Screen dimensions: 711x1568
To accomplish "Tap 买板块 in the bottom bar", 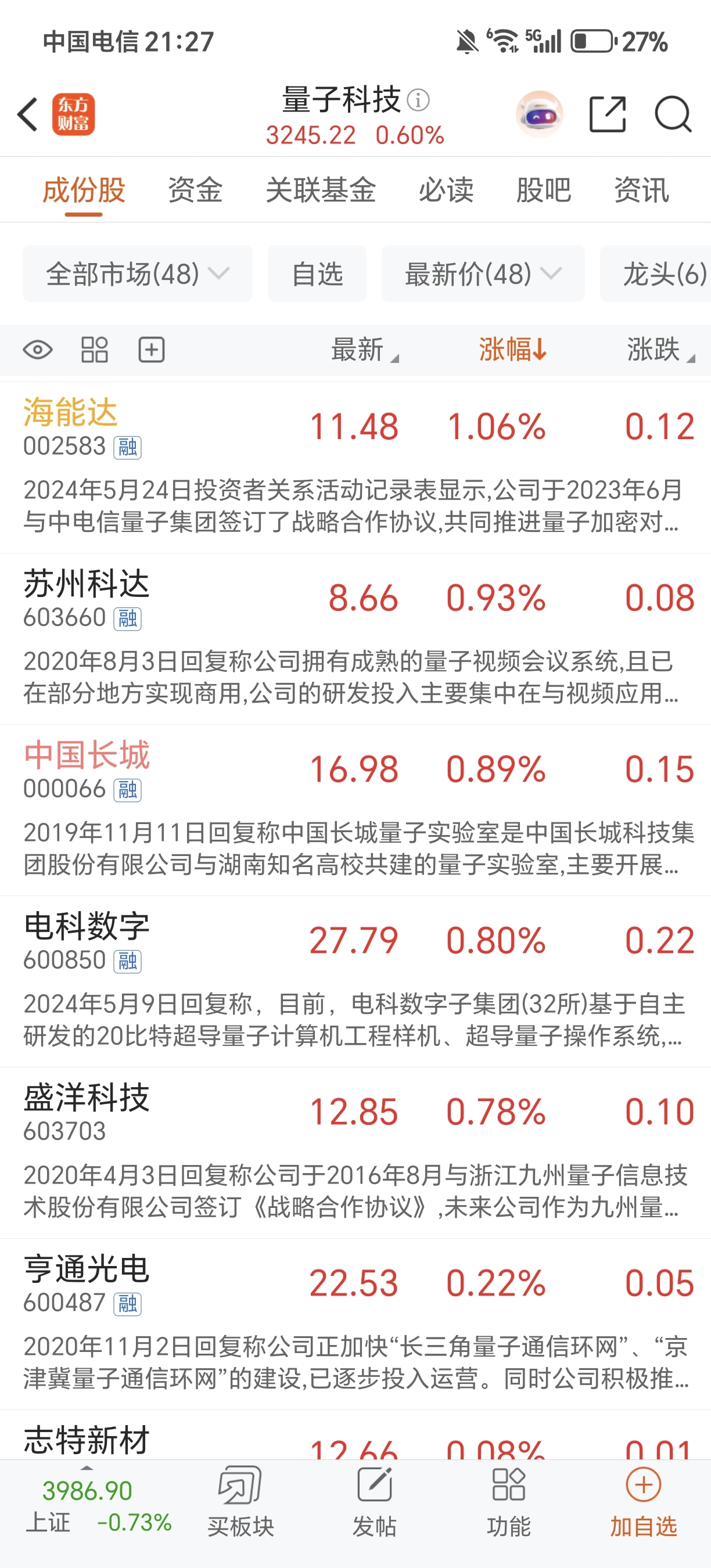I will click(x=240, y=1502).
